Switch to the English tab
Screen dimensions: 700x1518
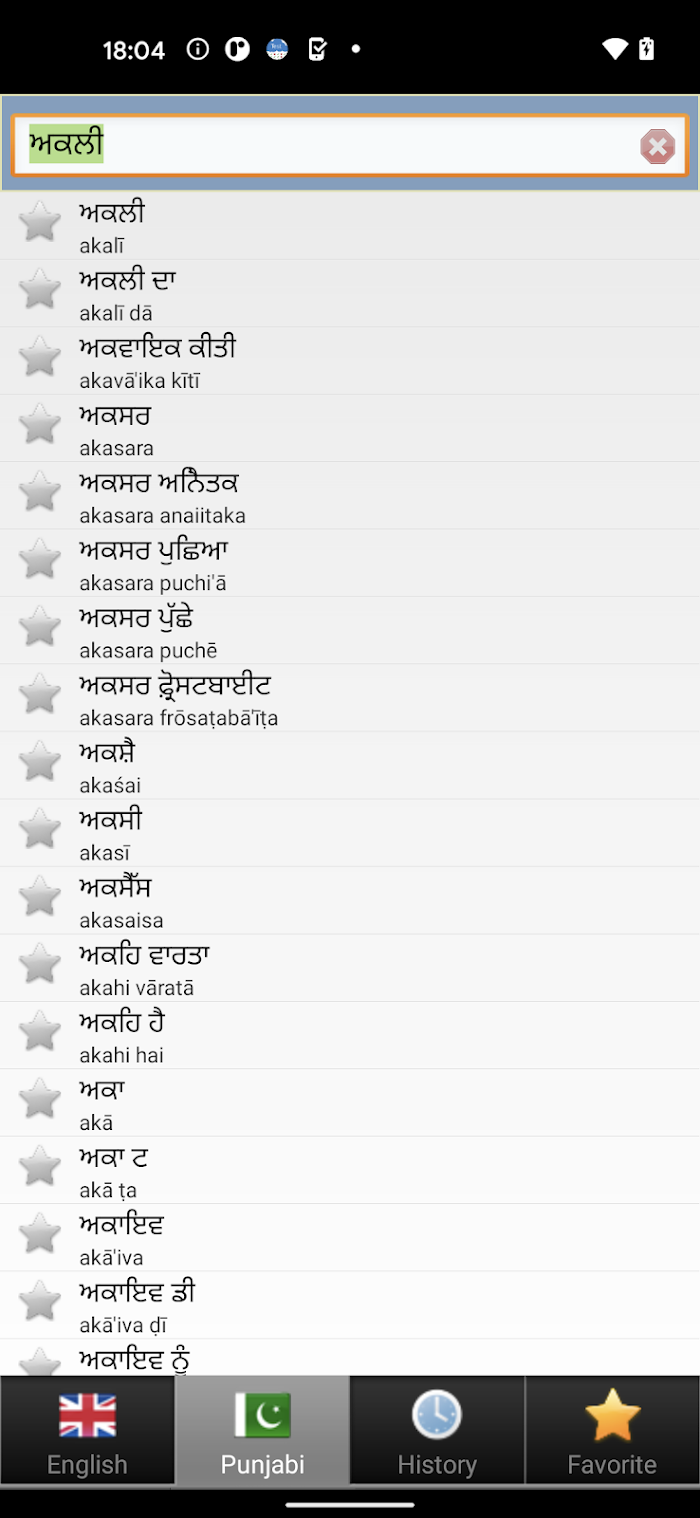[x=87, y=1430]
